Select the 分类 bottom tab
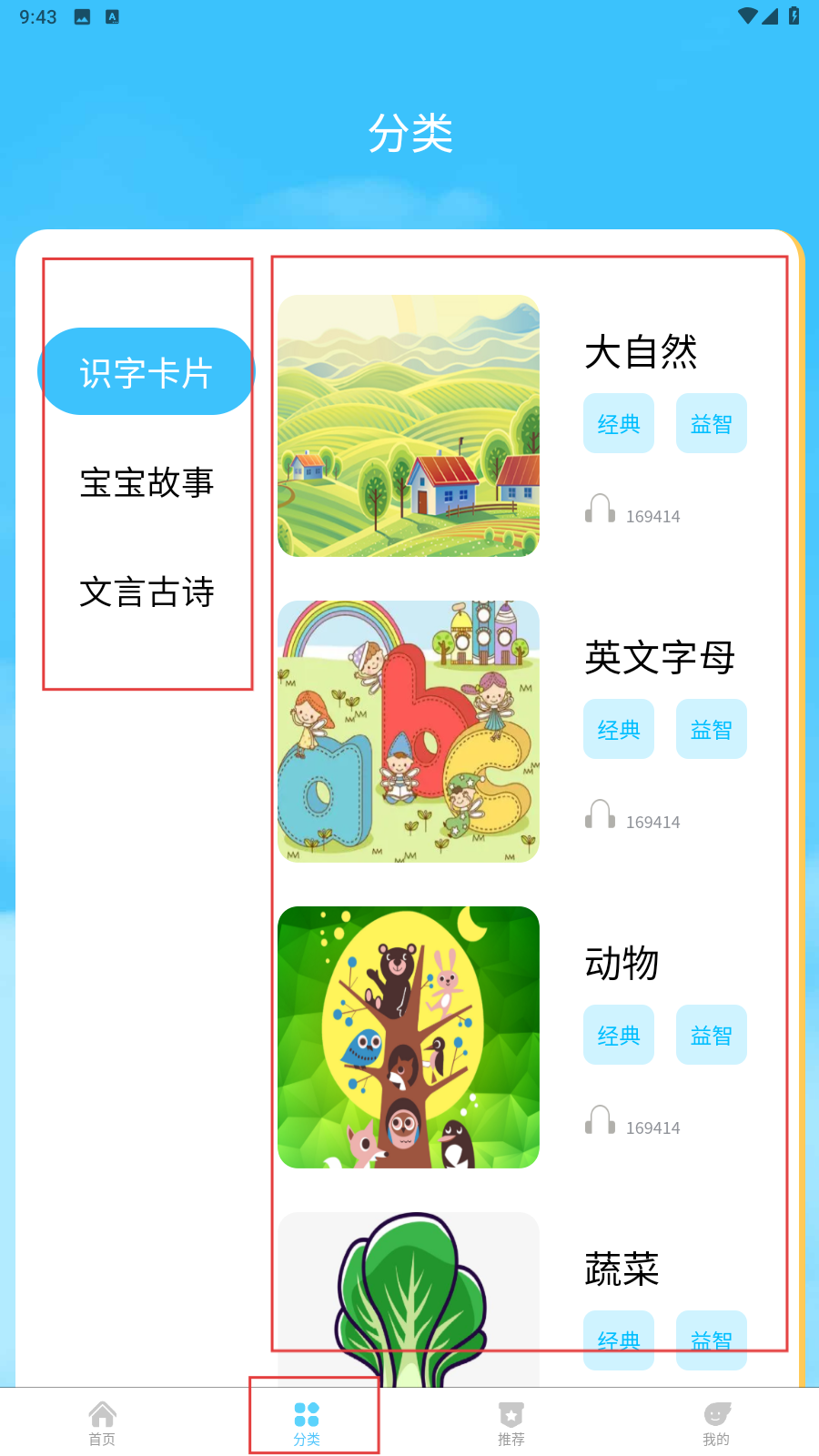This screenshot has height=1456, width=819. click(307, 1422)
